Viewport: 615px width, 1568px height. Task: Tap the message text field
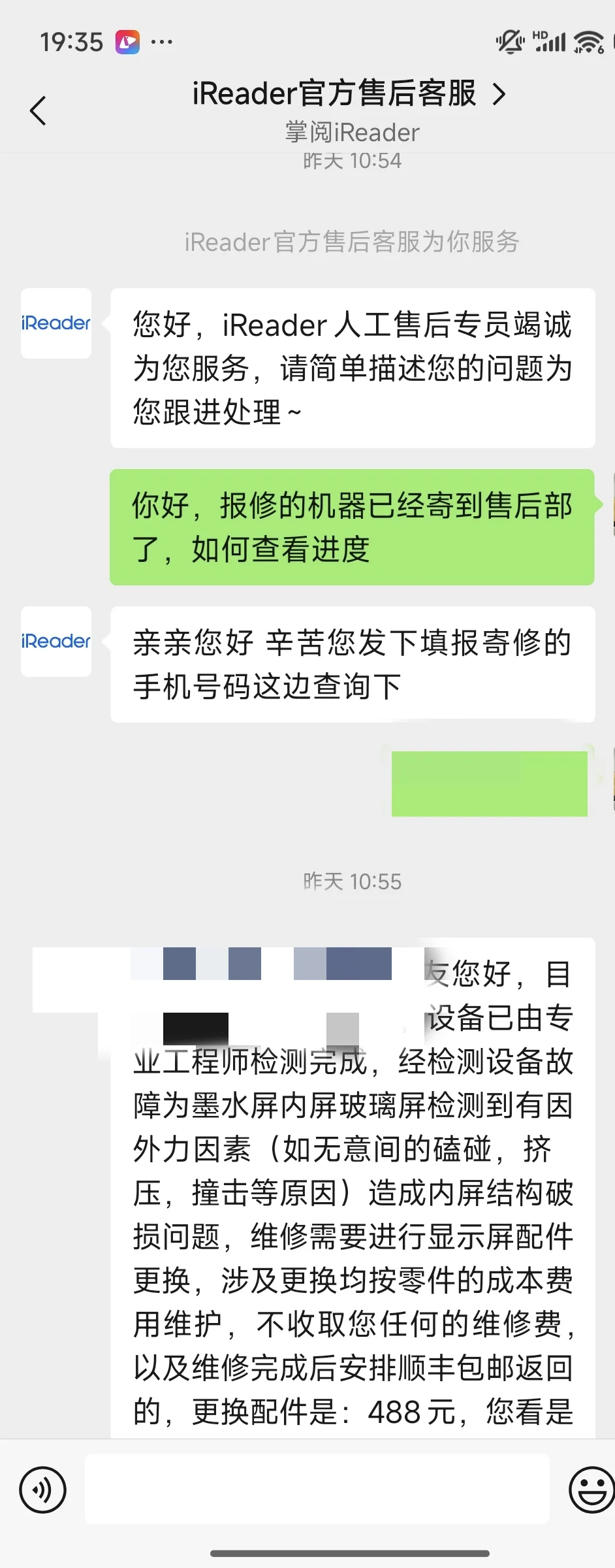[x=317, y=1490]
